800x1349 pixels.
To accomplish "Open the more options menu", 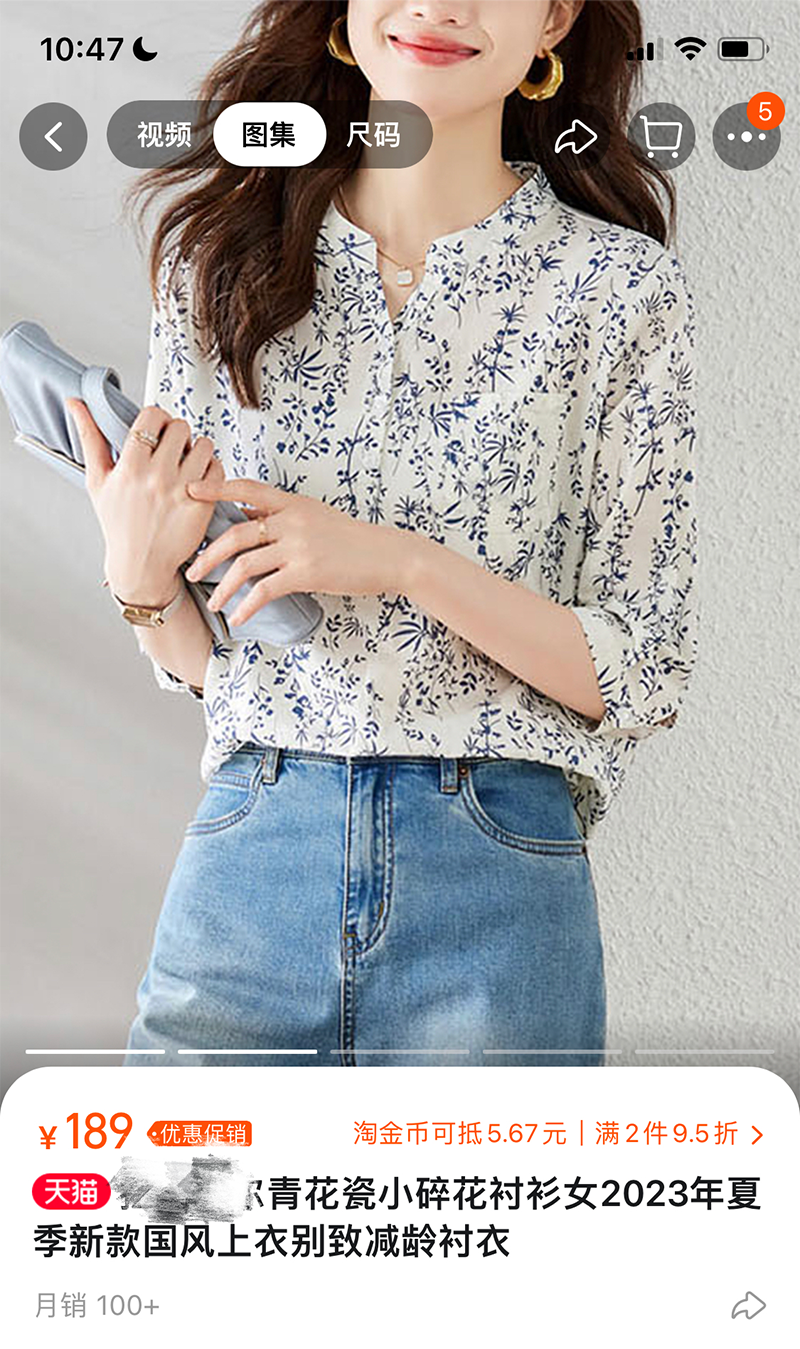I will (x=745, y=137).
